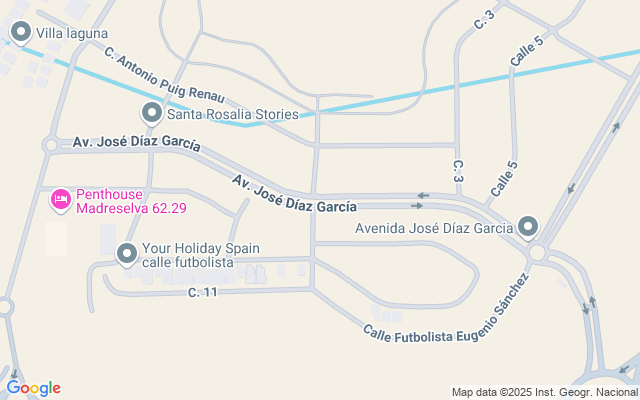Select the Avenida José Díaz García marker
The height and width of the screenshot is (400, 640).
point(527,227)
